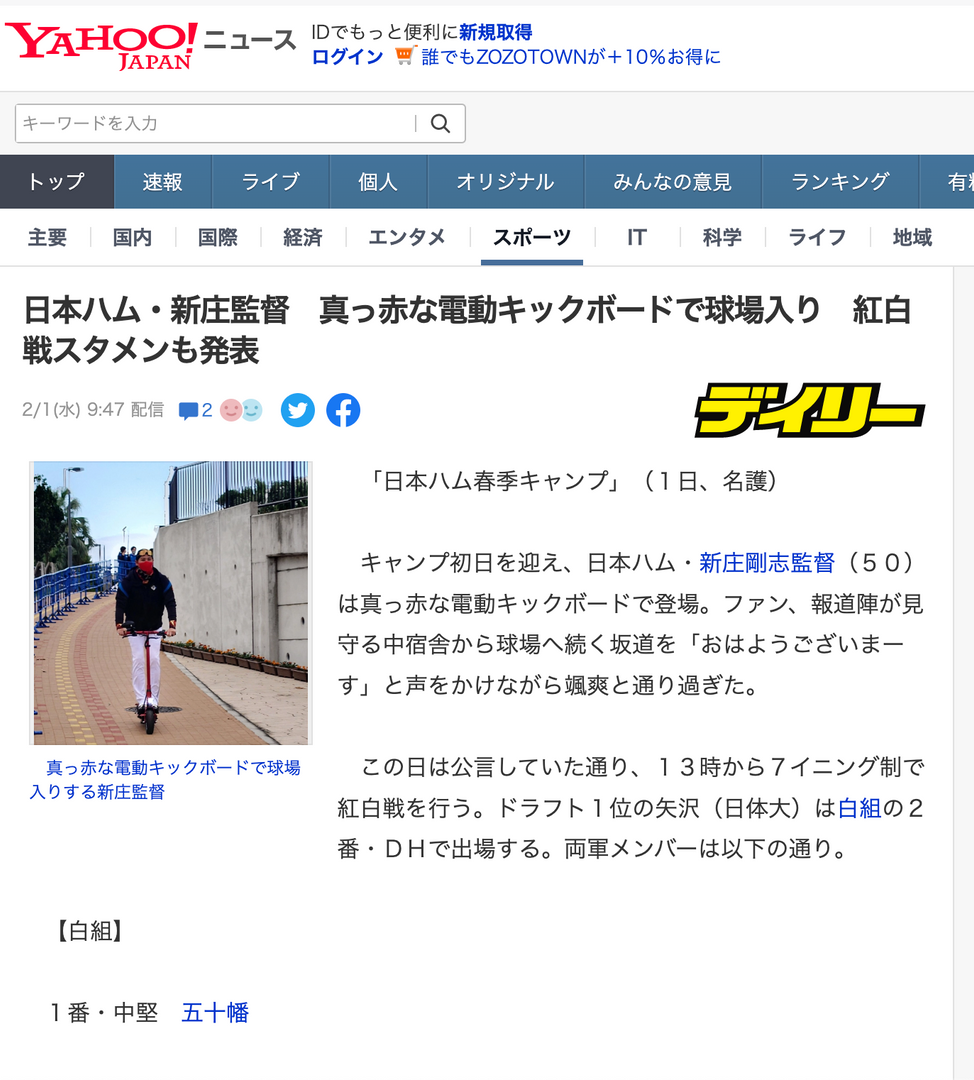Switch to the 速報 tab

coord(162,182)
